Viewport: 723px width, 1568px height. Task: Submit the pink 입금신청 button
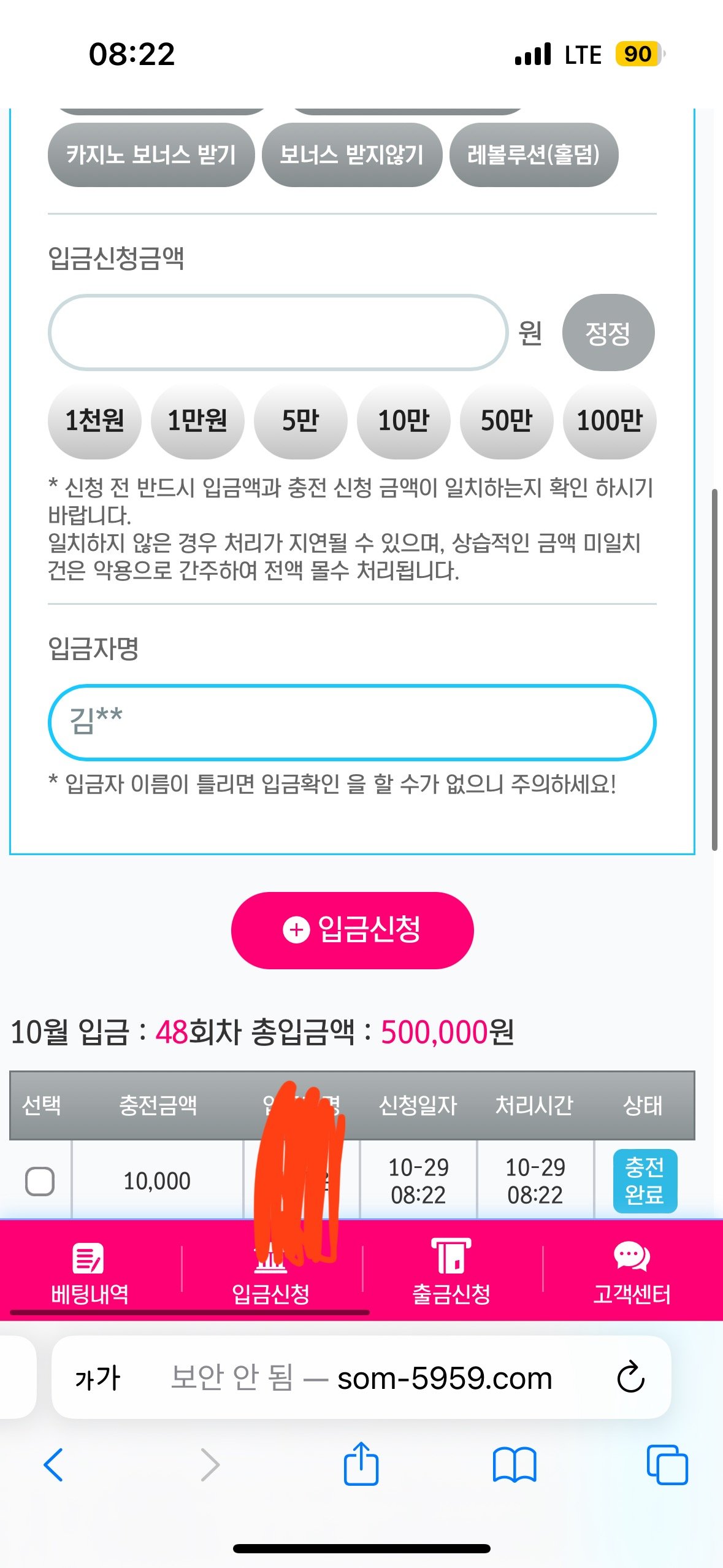(x=352, y=930)
